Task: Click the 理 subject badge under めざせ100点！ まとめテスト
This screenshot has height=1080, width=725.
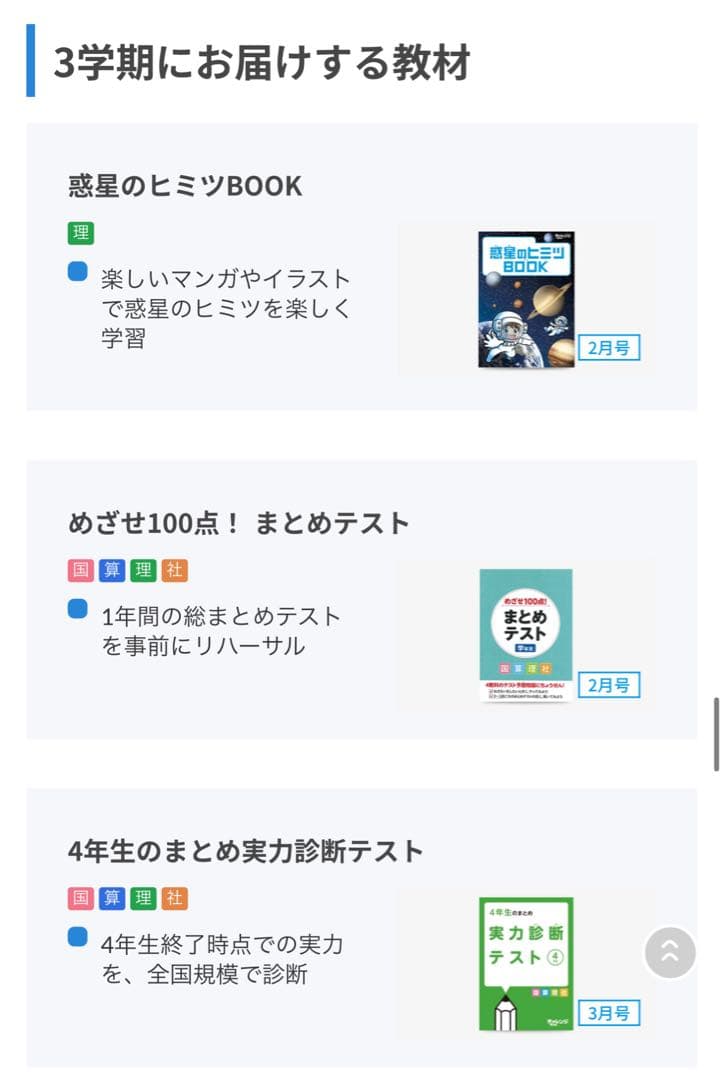Action: (x=142, y=571)
